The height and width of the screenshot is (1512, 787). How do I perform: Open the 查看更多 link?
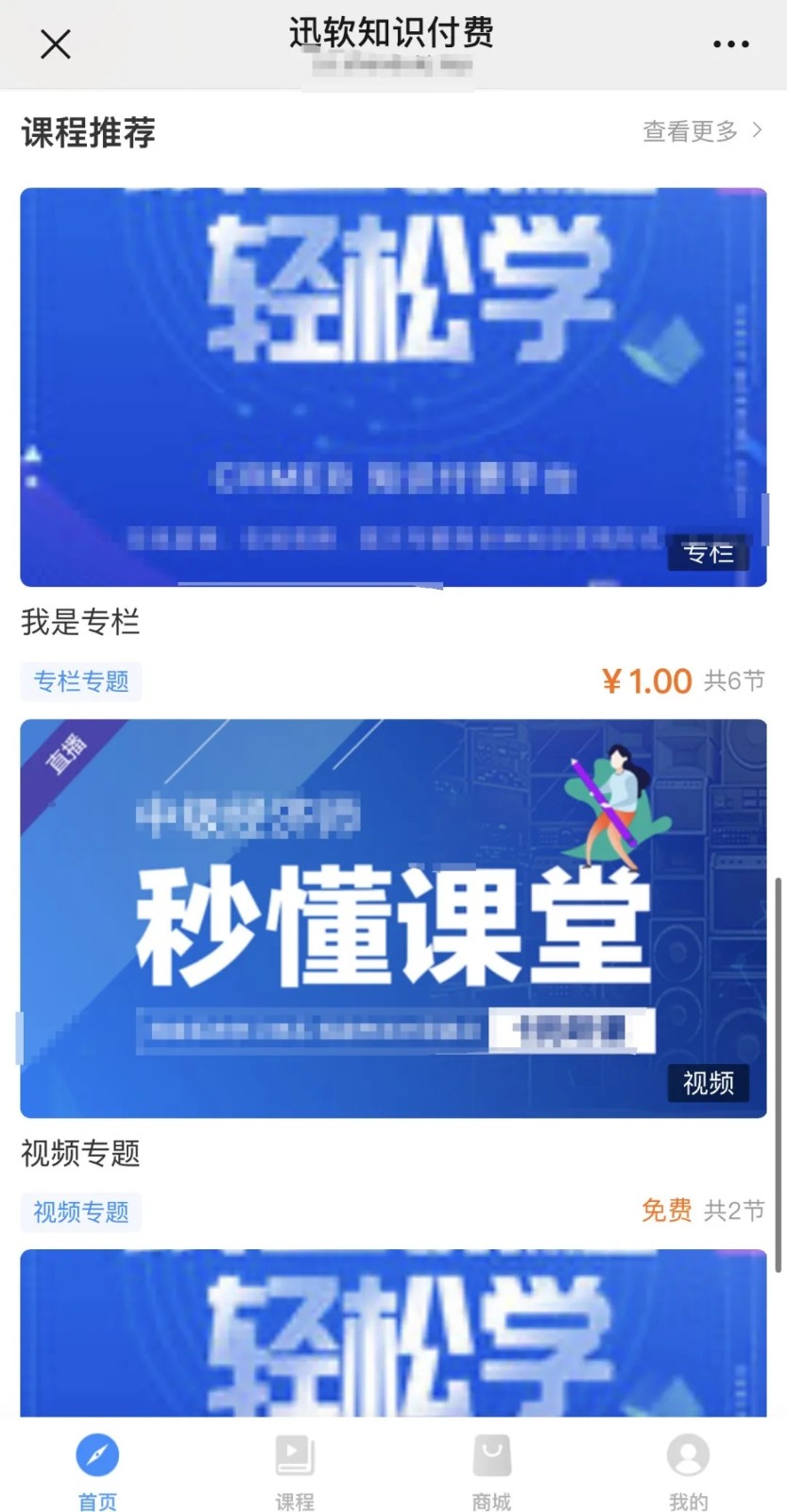(691, 132)
